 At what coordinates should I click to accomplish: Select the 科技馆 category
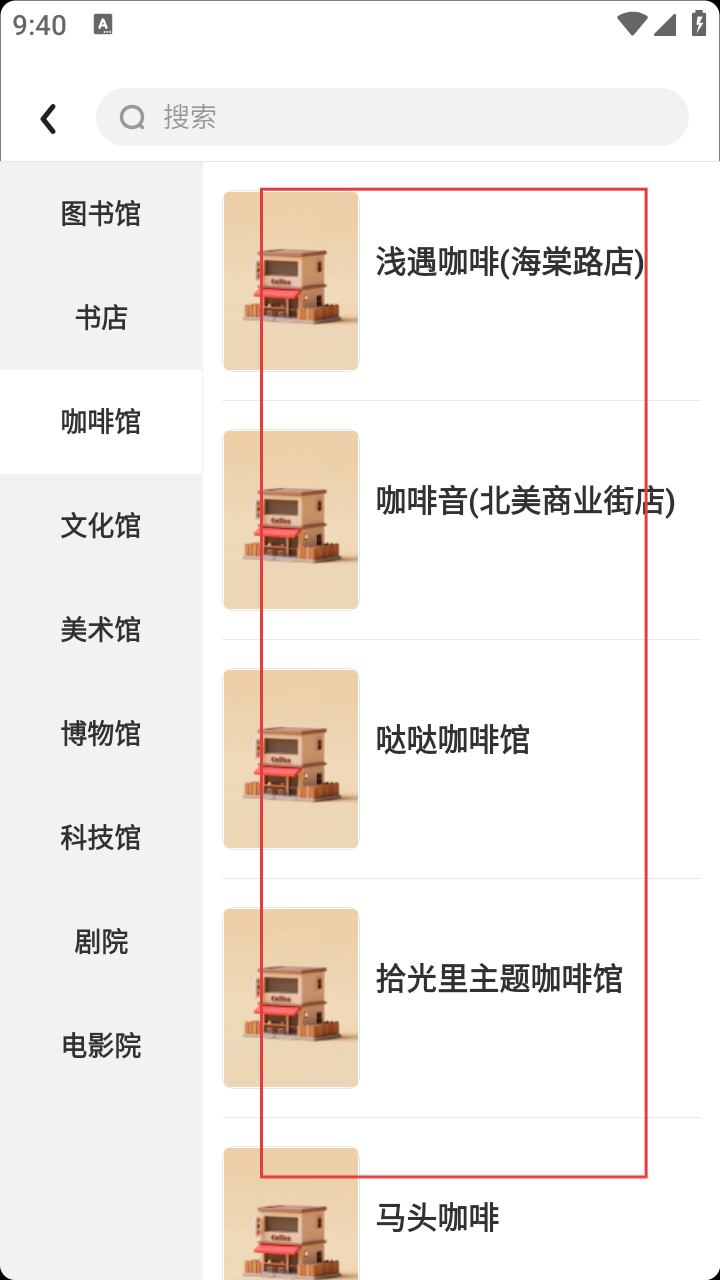tap(101, 838)
